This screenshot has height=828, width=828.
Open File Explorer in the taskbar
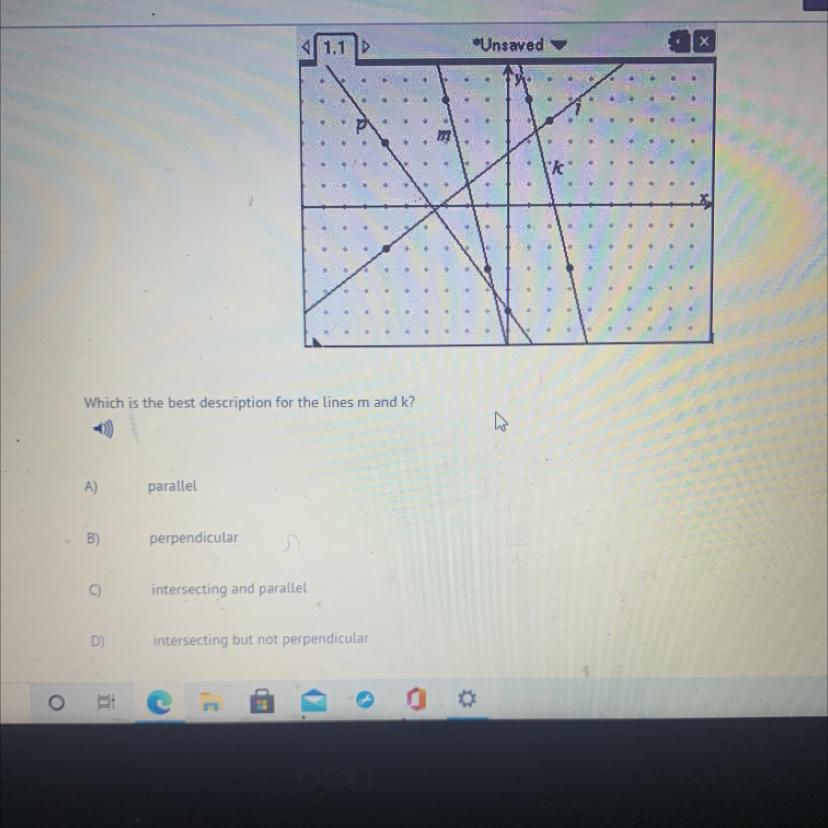coord(211,703)
